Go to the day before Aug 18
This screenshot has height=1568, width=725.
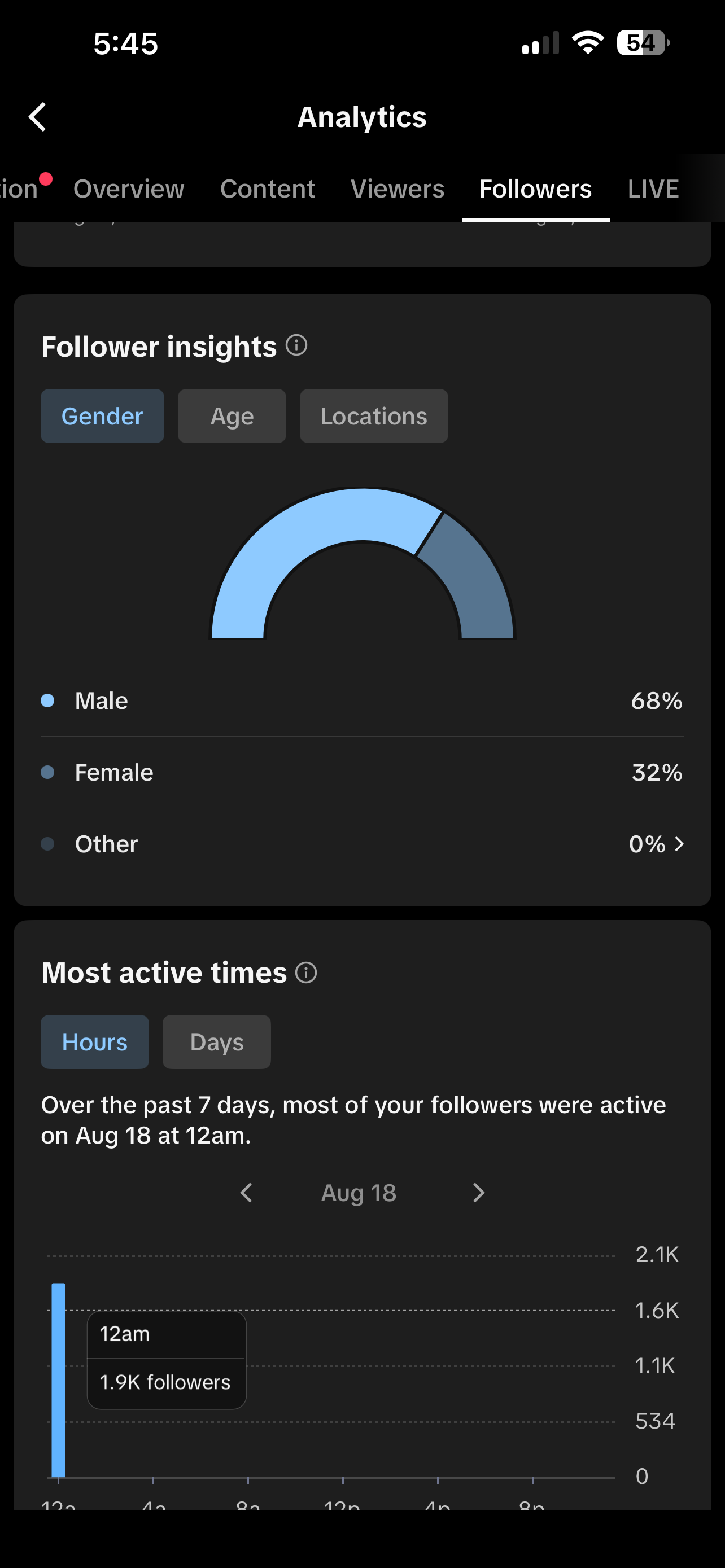(246, 1193)
